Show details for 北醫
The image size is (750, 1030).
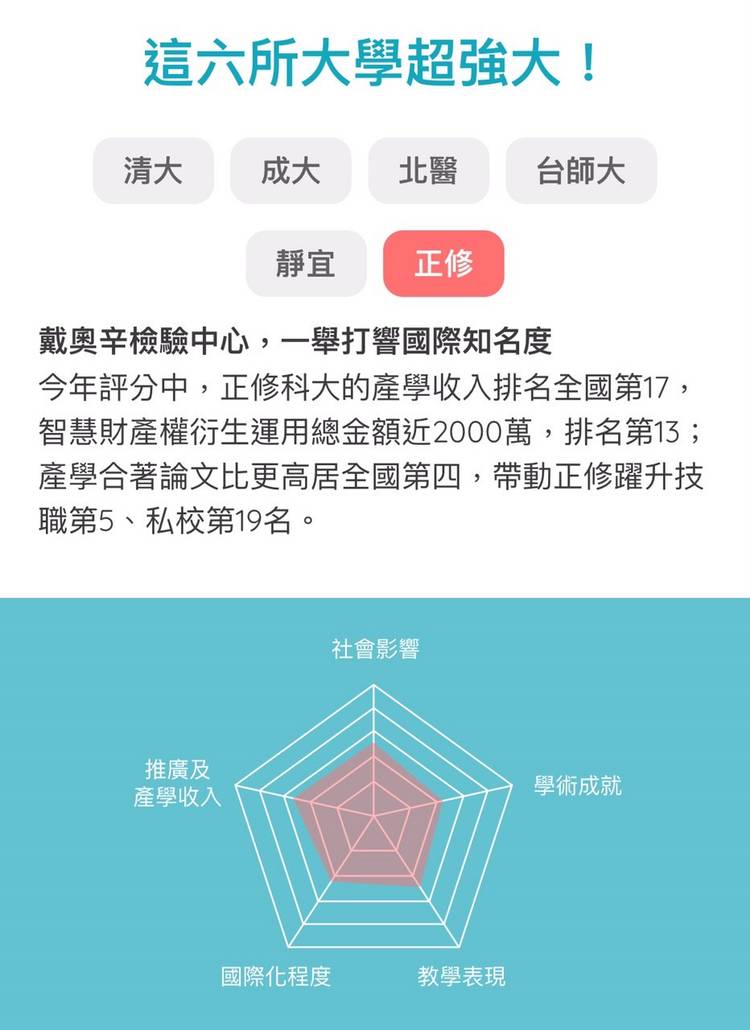click(x=428, y=171)
